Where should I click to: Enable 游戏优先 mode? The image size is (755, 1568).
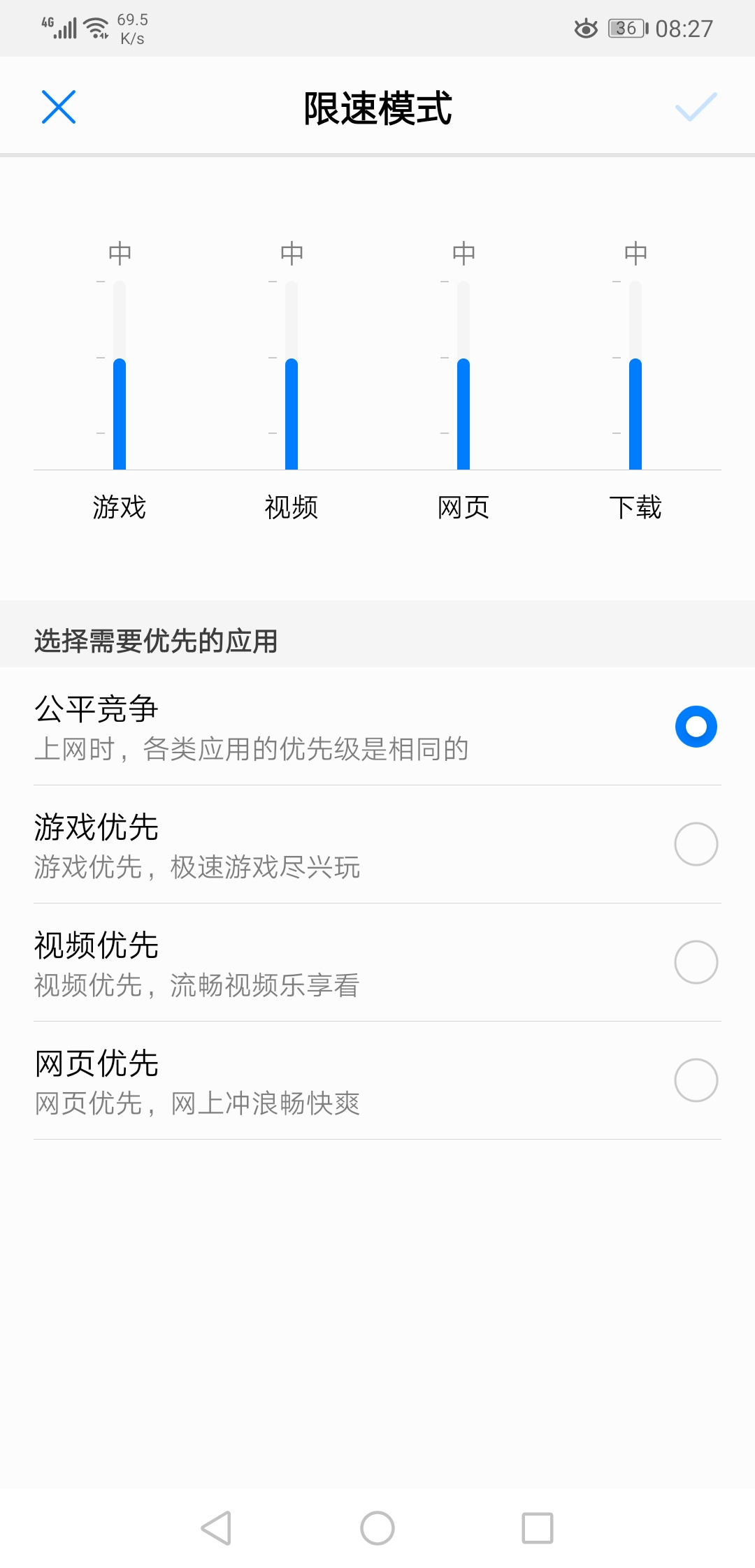(x=696, y=844)
